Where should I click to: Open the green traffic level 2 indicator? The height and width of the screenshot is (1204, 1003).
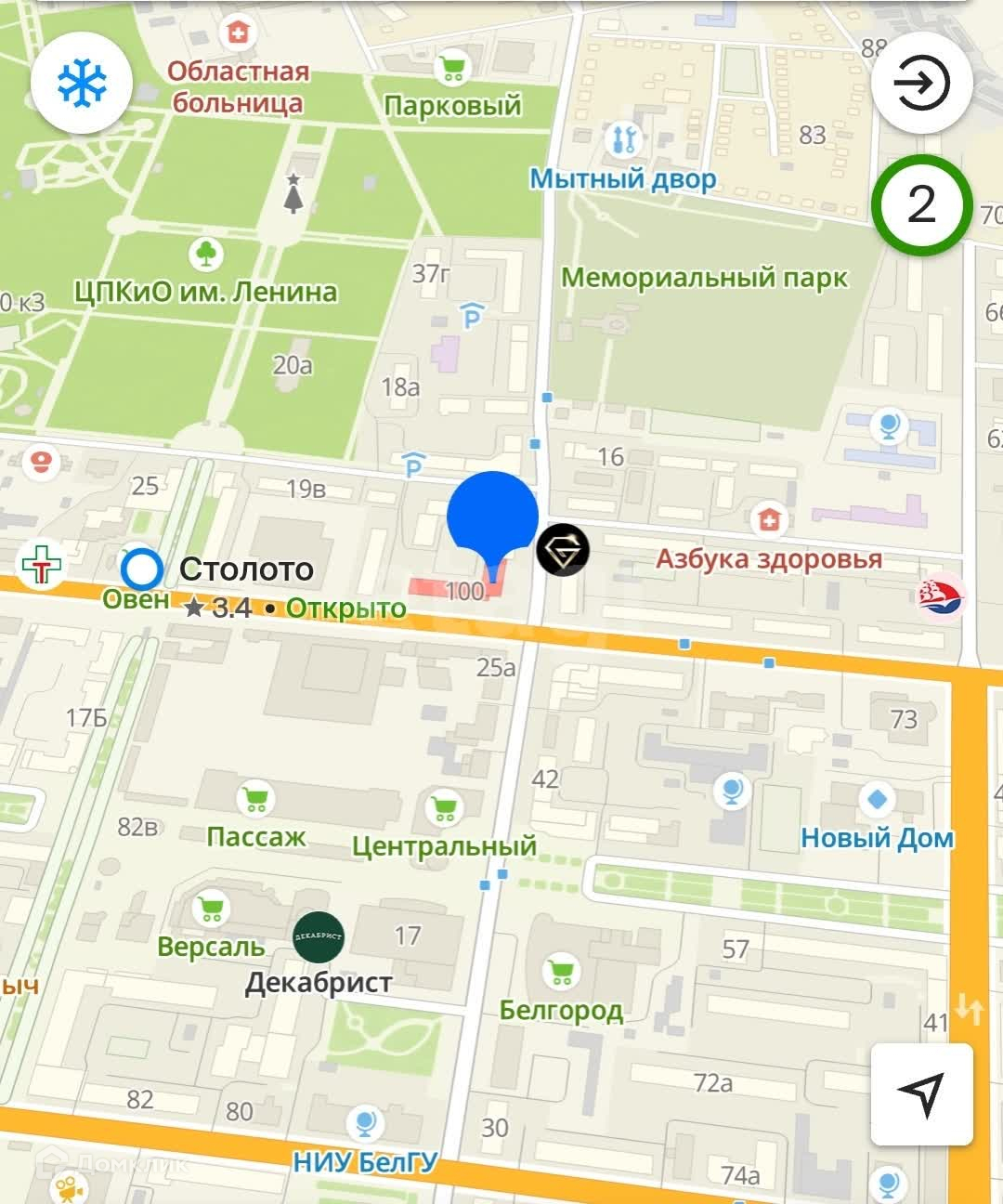921,204
